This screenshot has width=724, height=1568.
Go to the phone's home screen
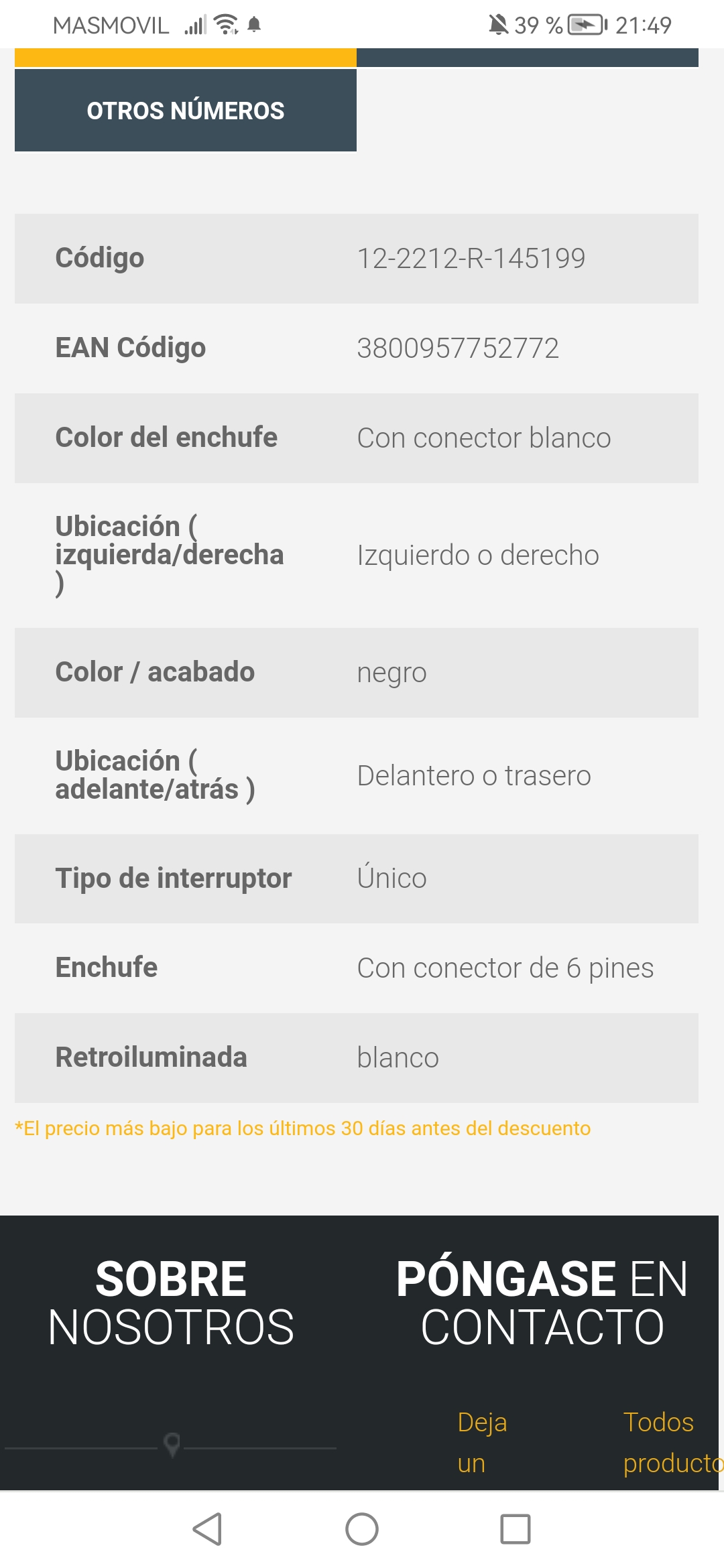(362, 1529)
